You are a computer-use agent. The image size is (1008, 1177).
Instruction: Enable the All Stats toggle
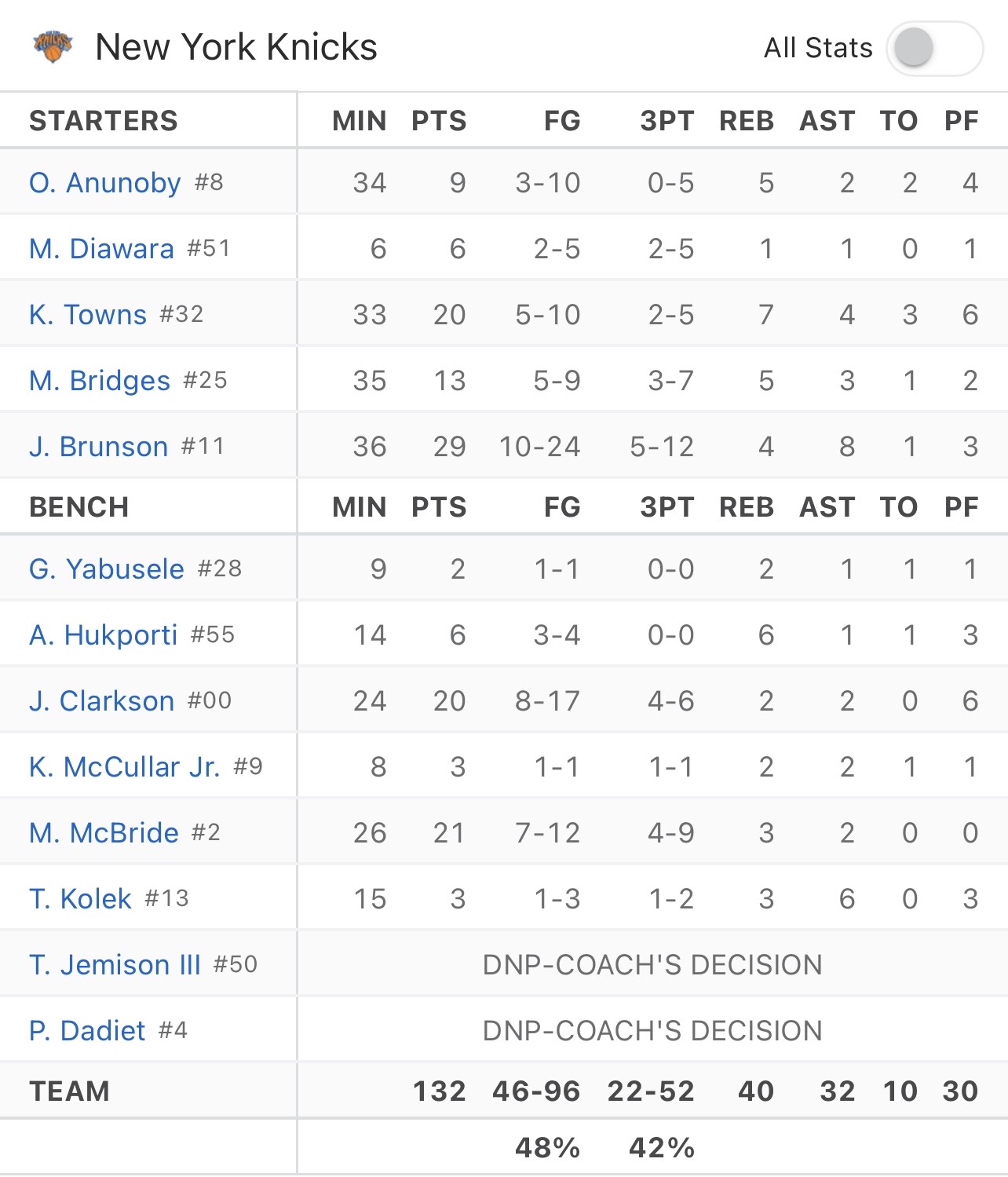click(933, 49)
